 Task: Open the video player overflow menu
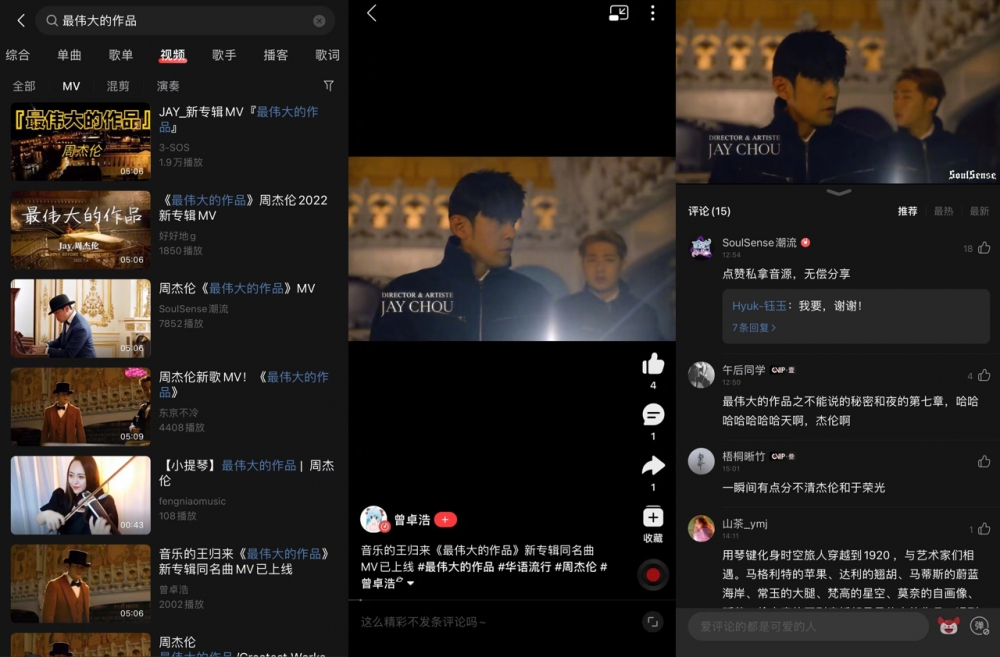653,13
